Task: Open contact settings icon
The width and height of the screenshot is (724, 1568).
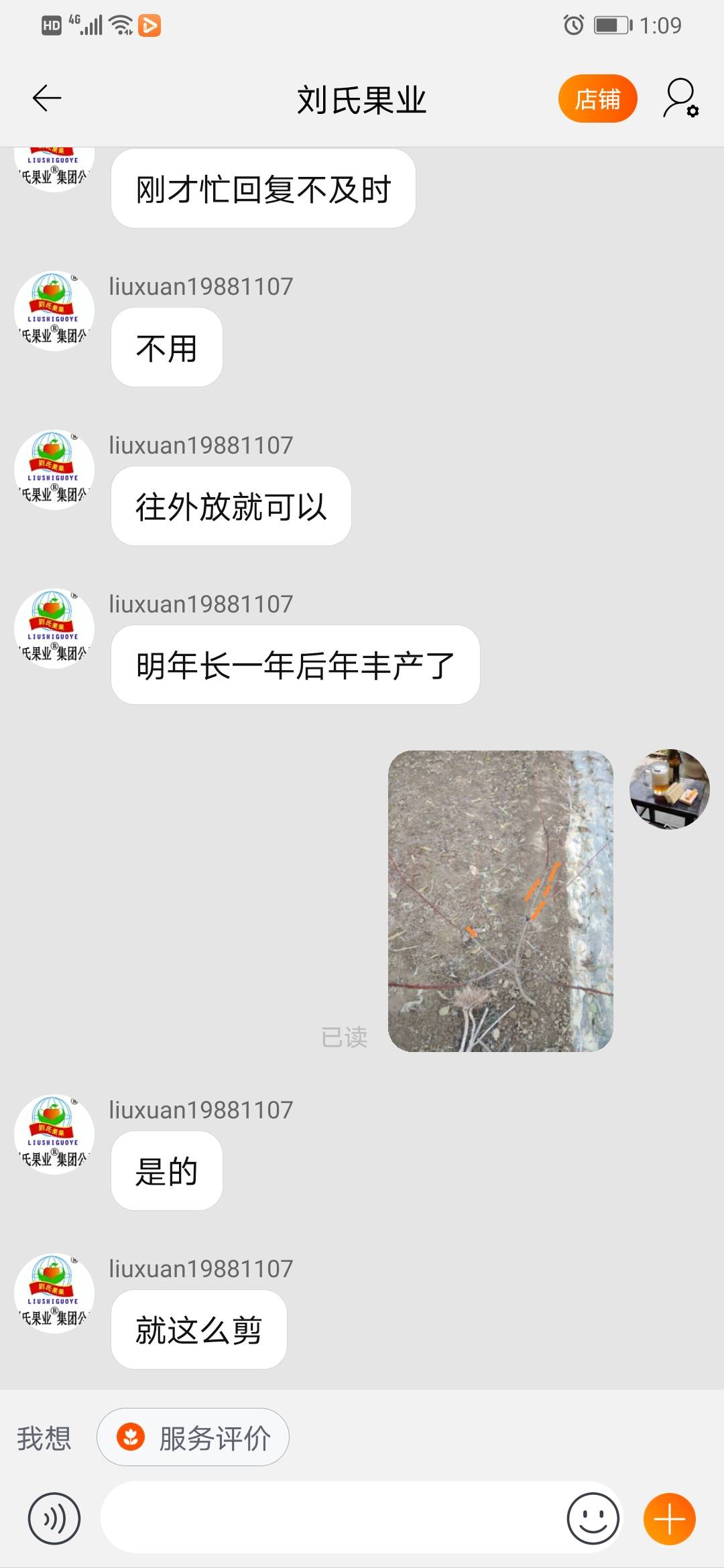Action: coord(681,99)
